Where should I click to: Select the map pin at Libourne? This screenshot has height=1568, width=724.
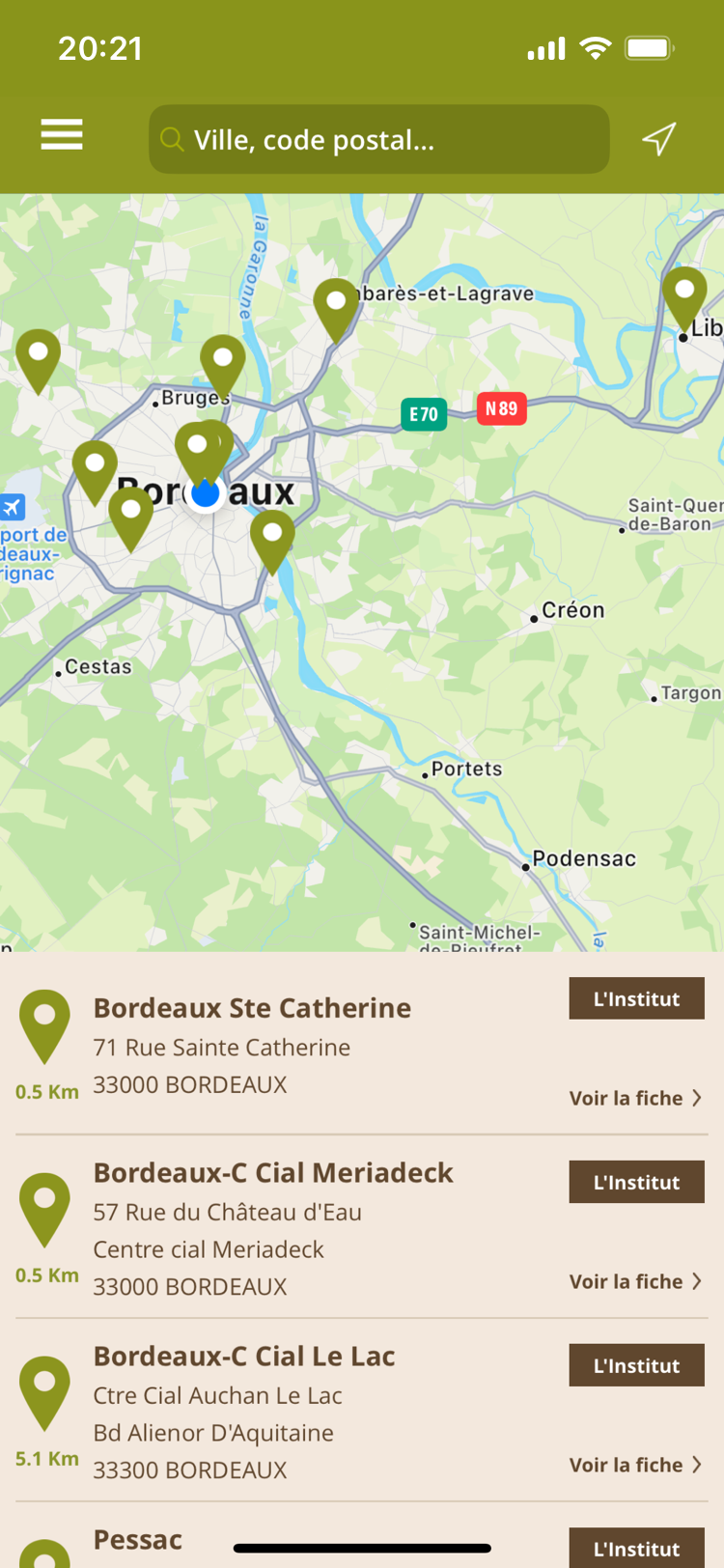(x=684, y=294)
